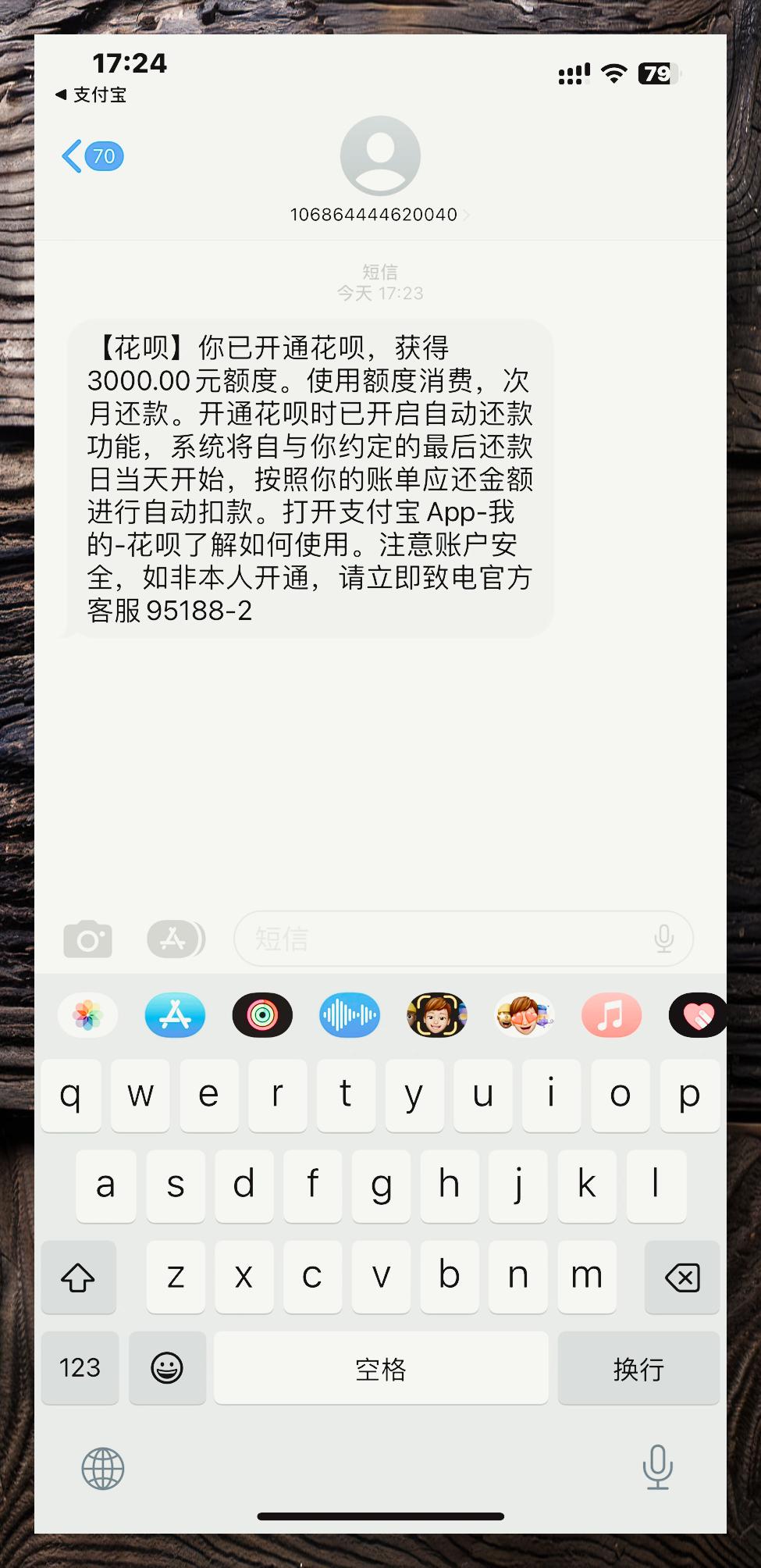Go back to the message list

coord(92,156)
